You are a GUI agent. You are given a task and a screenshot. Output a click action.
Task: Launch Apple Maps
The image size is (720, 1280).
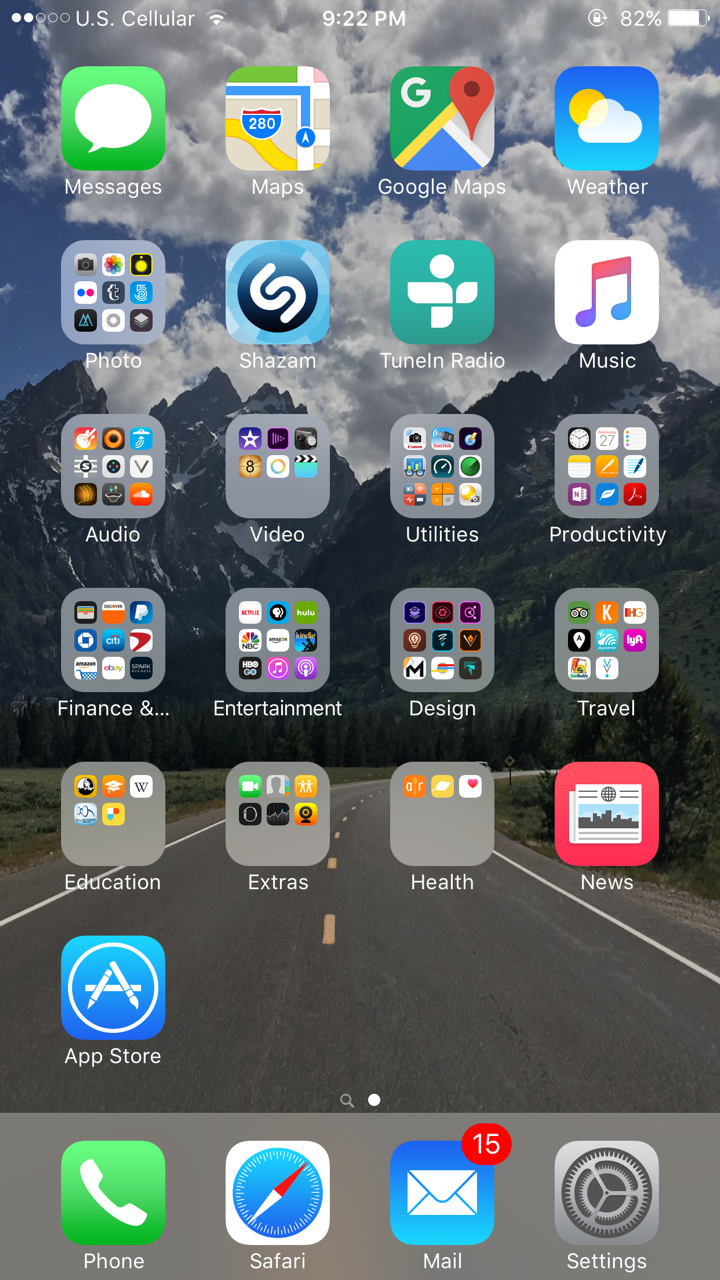[x=277, y=119]
